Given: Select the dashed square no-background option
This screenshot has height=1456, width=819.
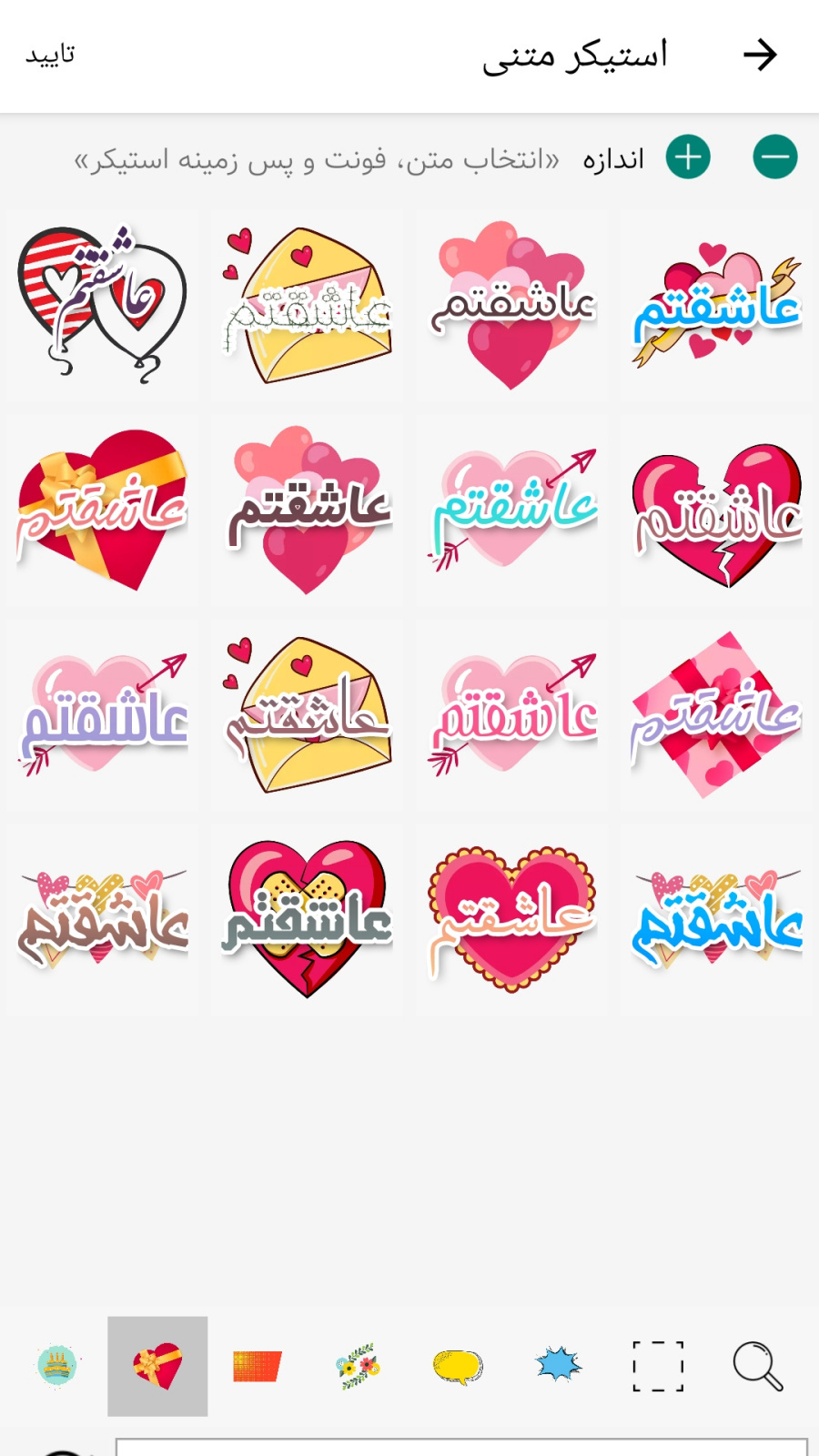Looking at the screenshot, I should point(658,1366).
